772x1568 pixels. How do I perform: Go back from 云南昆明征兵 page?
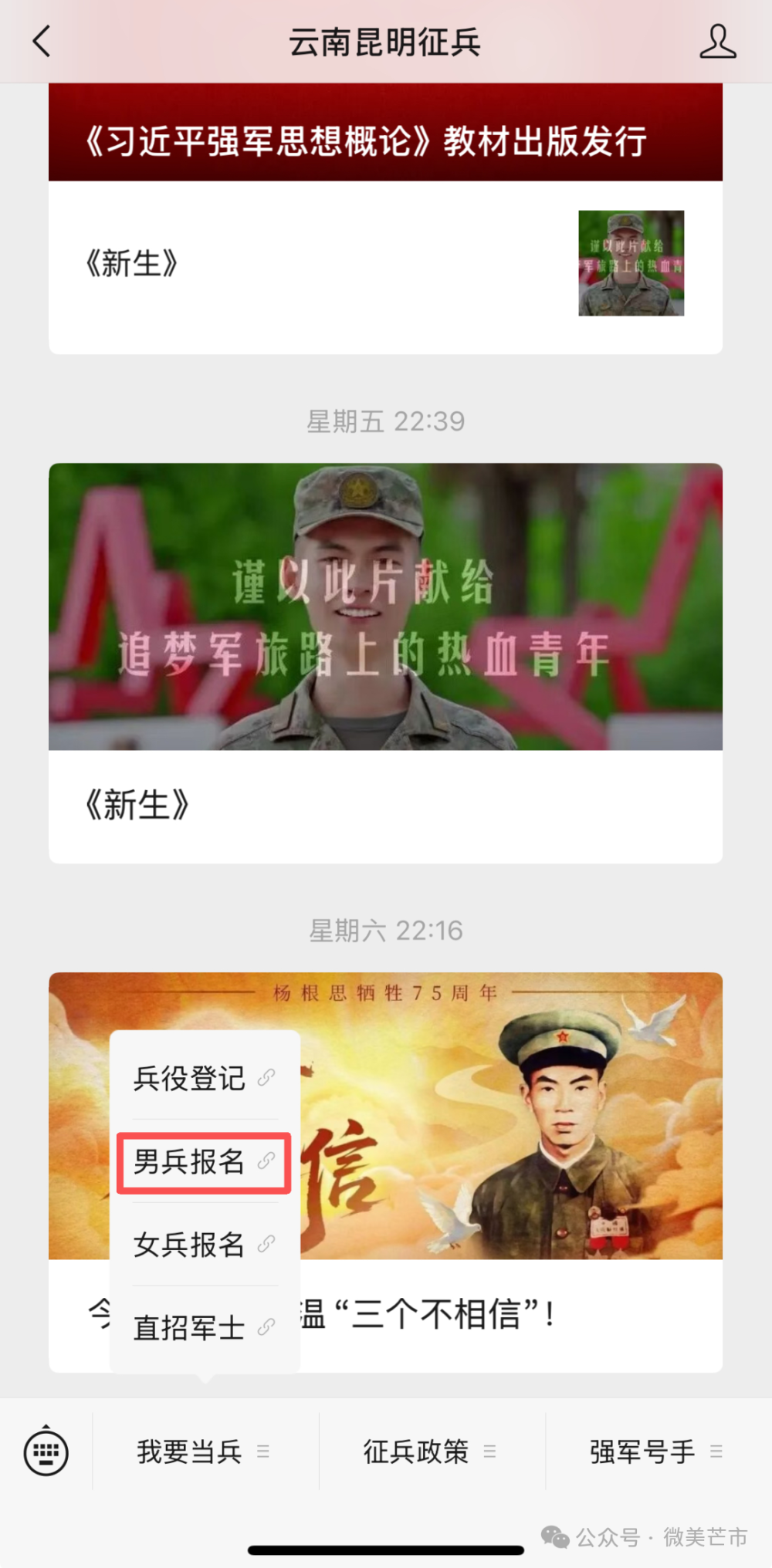(x=42, y=42)
